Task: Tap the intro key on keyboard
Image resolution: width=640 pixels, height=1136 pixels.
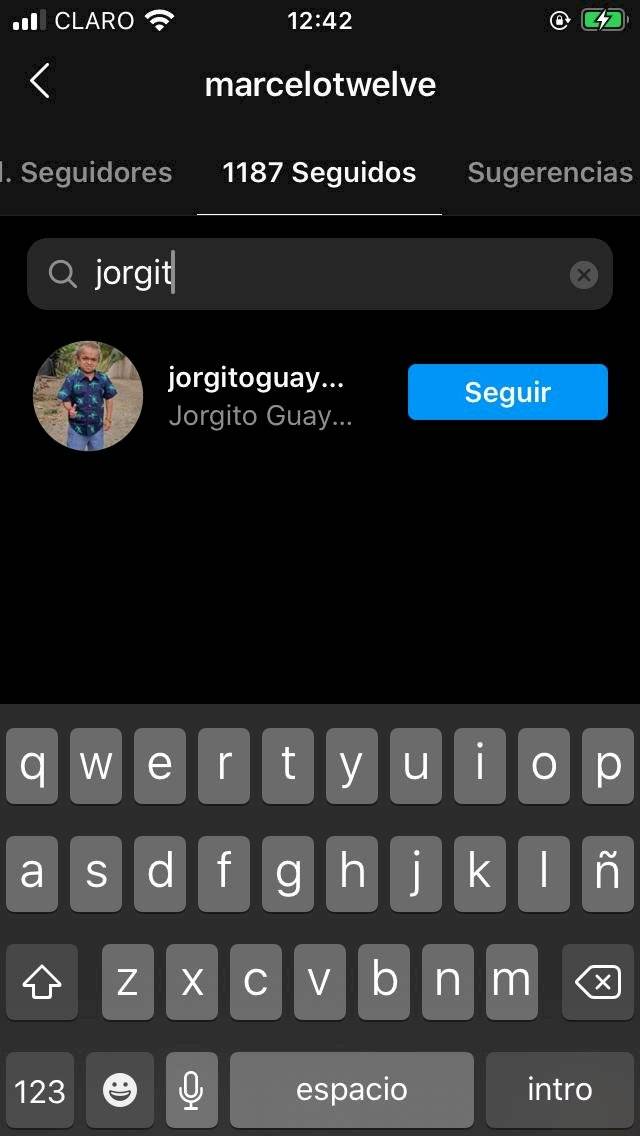Action: tap(560, 1089)
